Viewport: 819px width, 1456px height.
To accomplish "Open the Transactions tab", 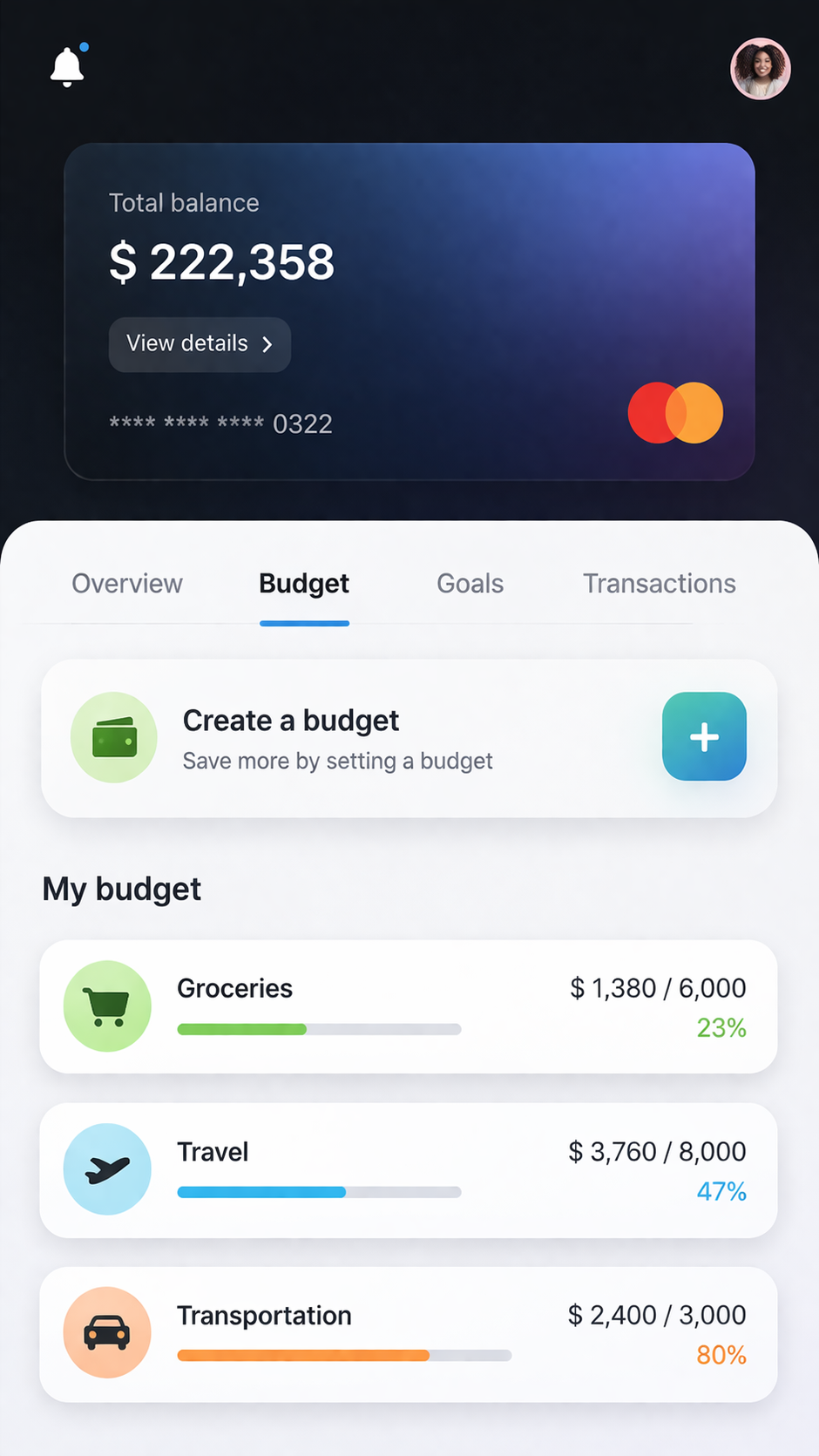I will click(659, 584).
